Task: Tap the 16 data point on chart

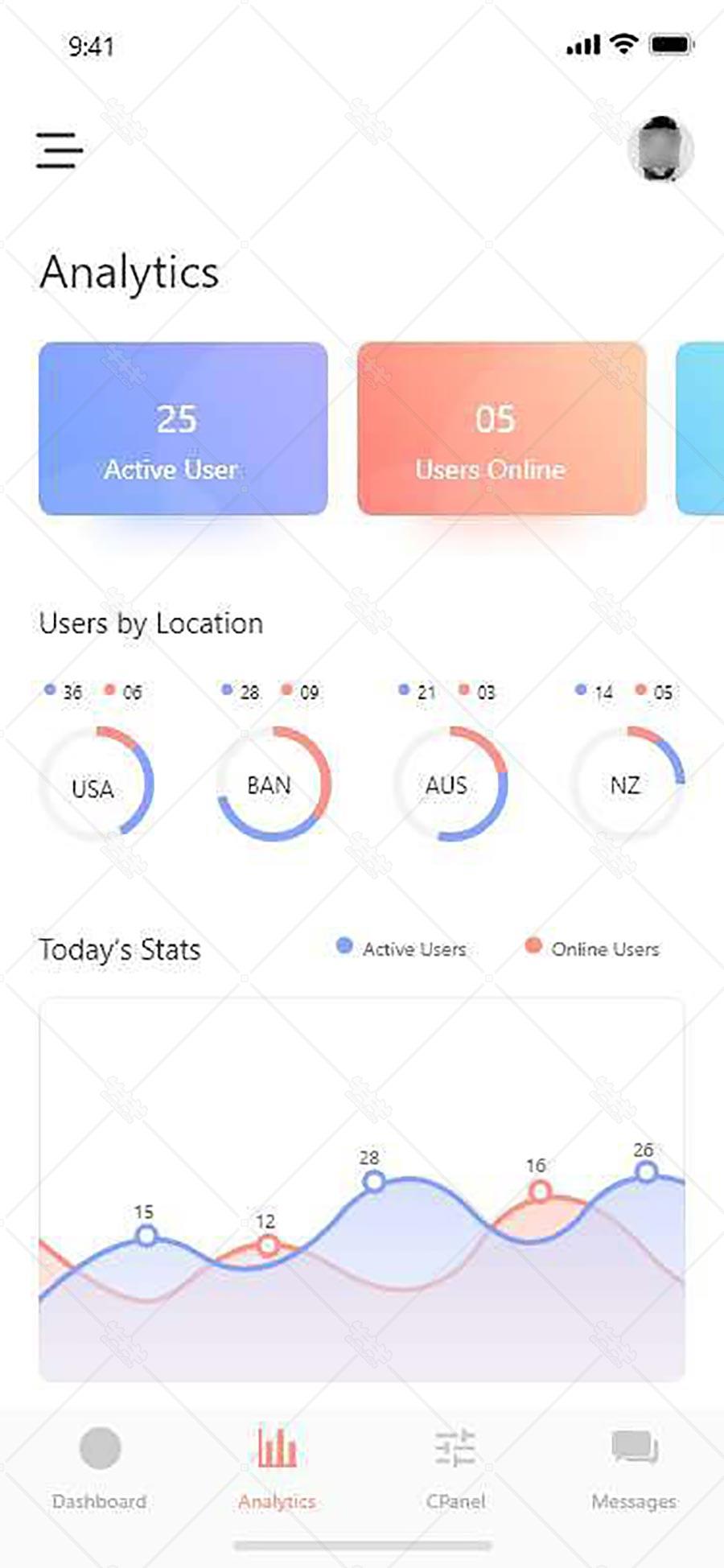Action: coord(540,1191)
